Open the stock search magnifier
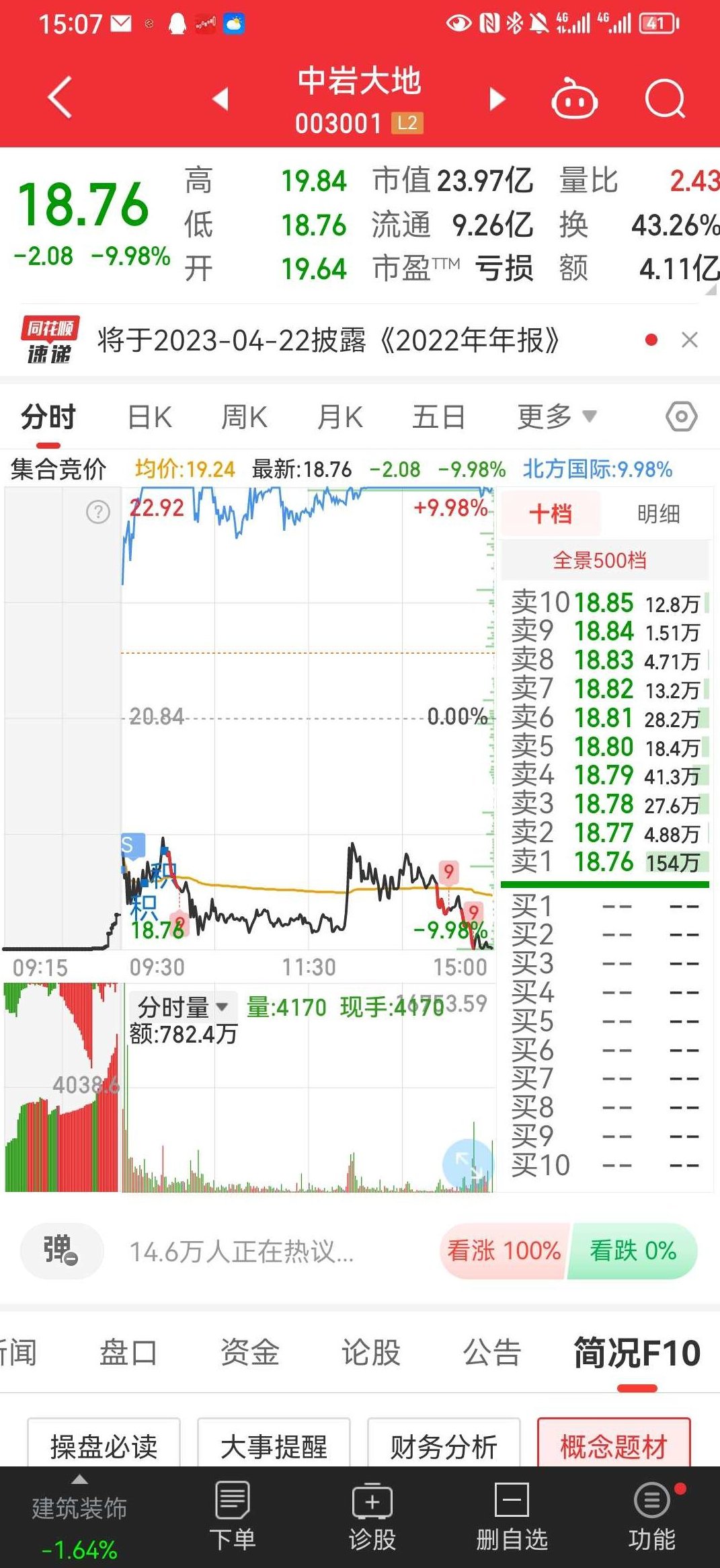 [x=663, y=99]
